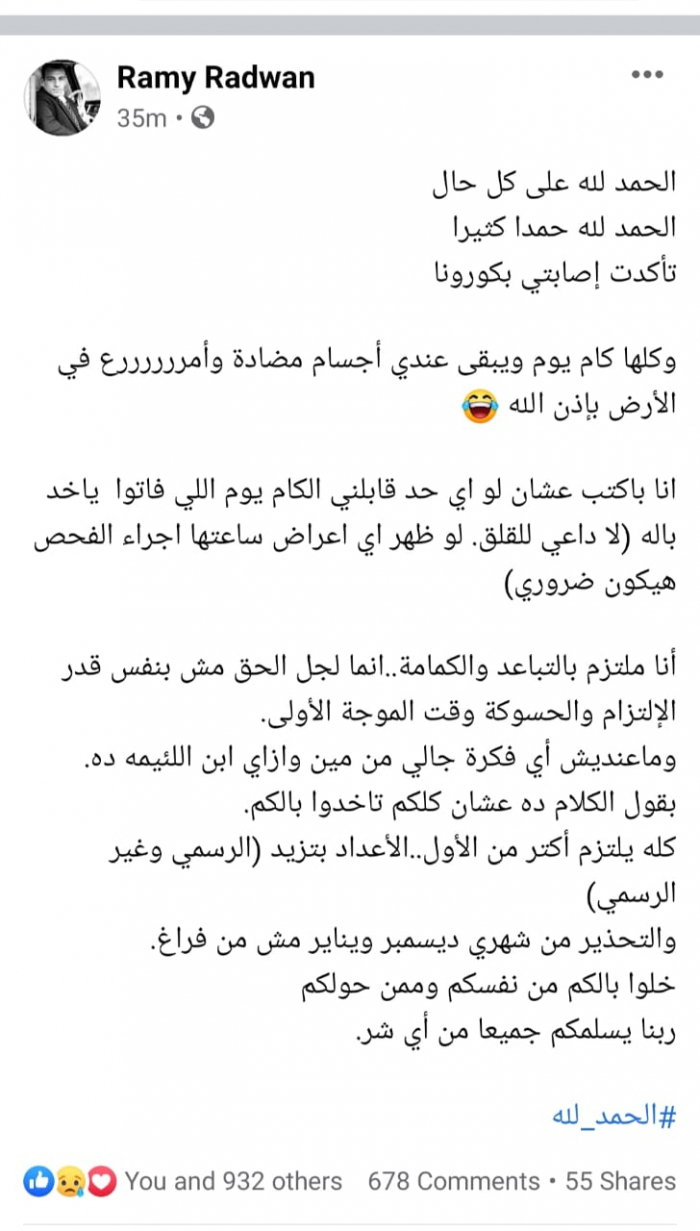Open Ramy Radwan's profile picture
This screenshot has height=1231, width=700.
(x=62, y=97)
